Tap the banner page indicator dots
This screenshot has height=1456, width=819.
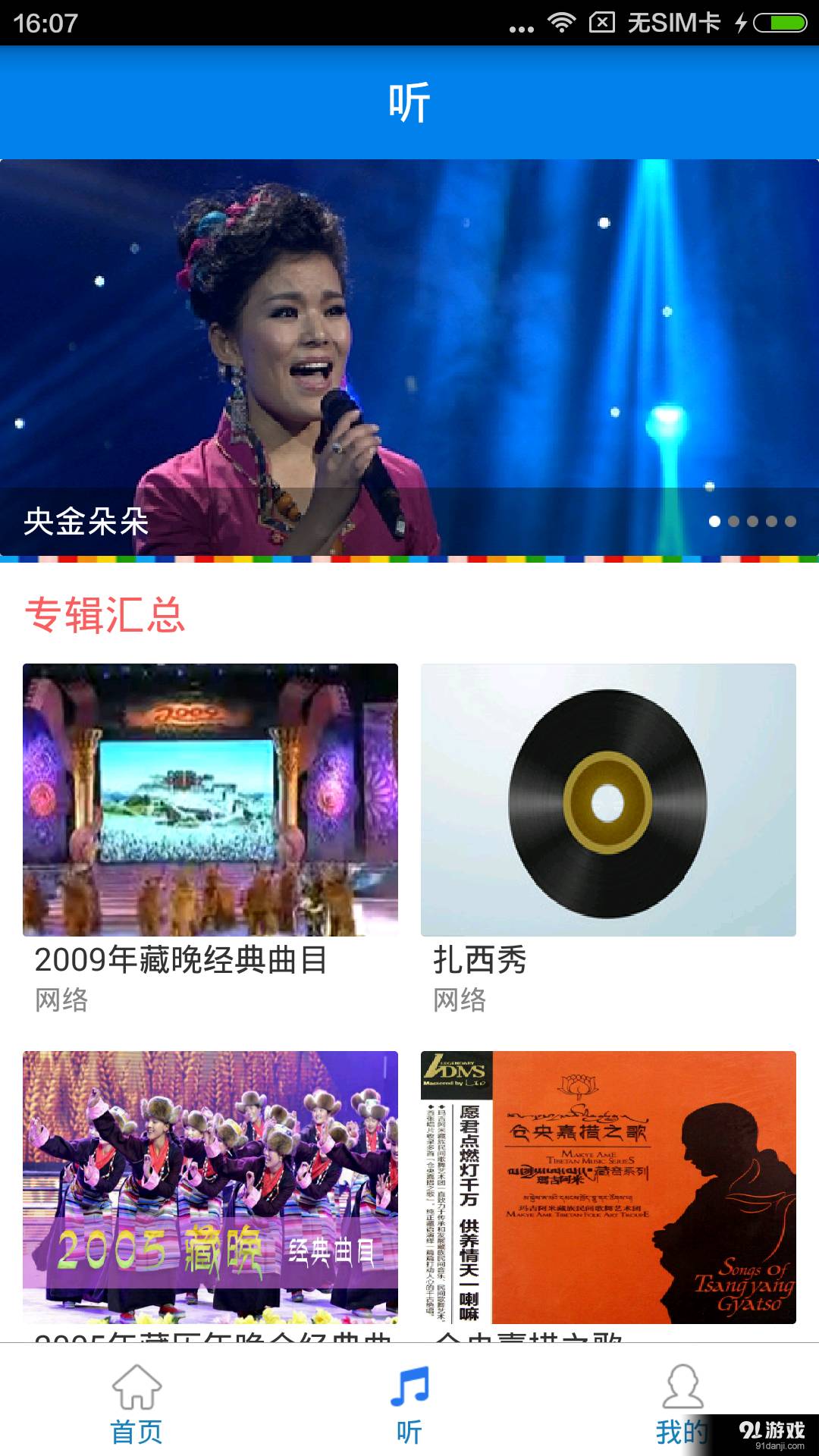point(752,522)
